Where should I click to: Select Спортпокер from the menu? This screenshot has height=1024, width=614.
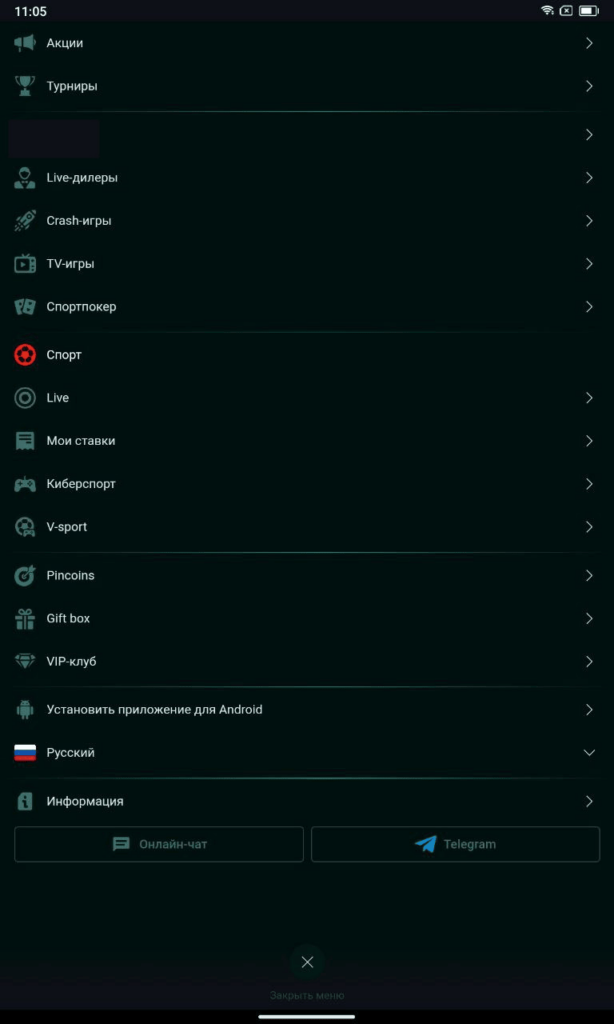click(x=81, y=307)
